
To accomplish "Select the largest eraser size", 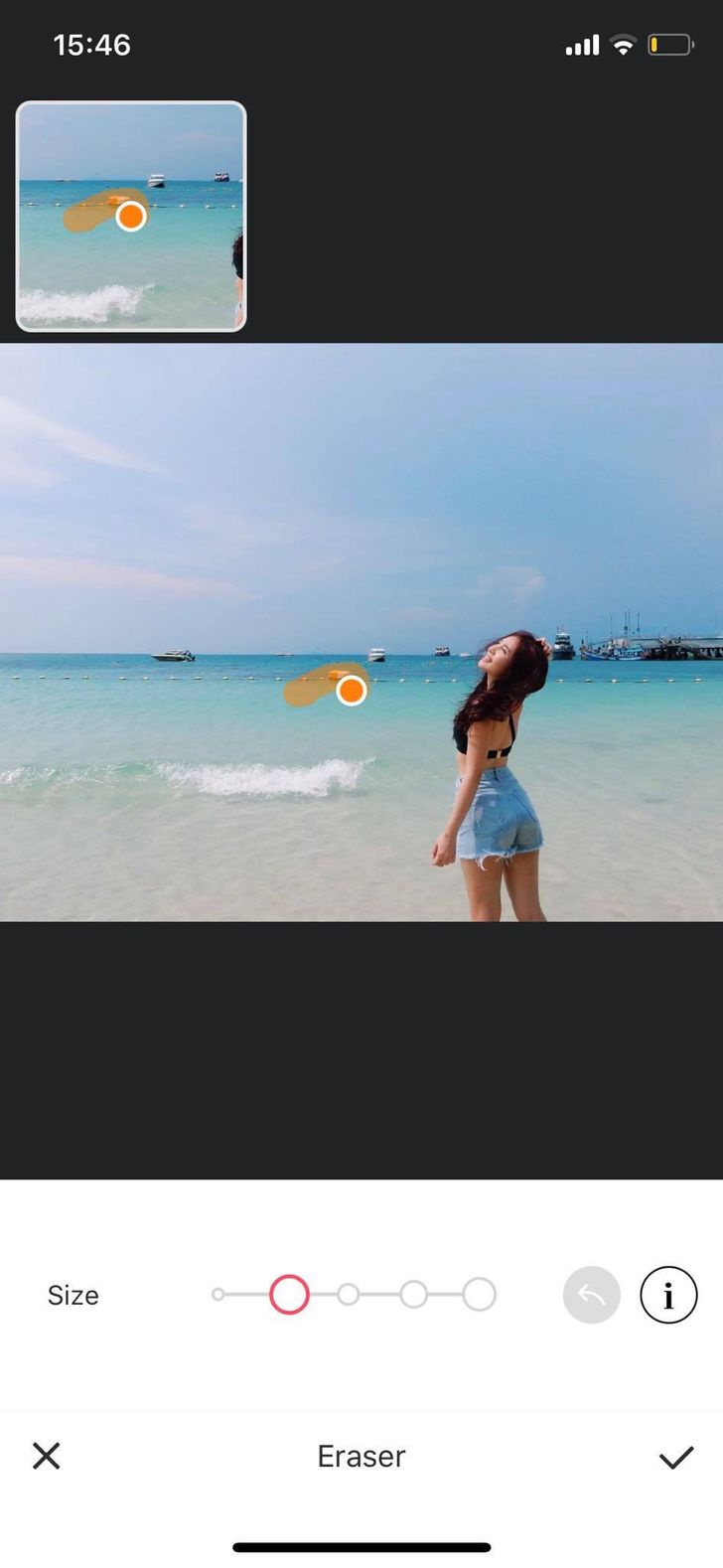I will point(479,1295).
